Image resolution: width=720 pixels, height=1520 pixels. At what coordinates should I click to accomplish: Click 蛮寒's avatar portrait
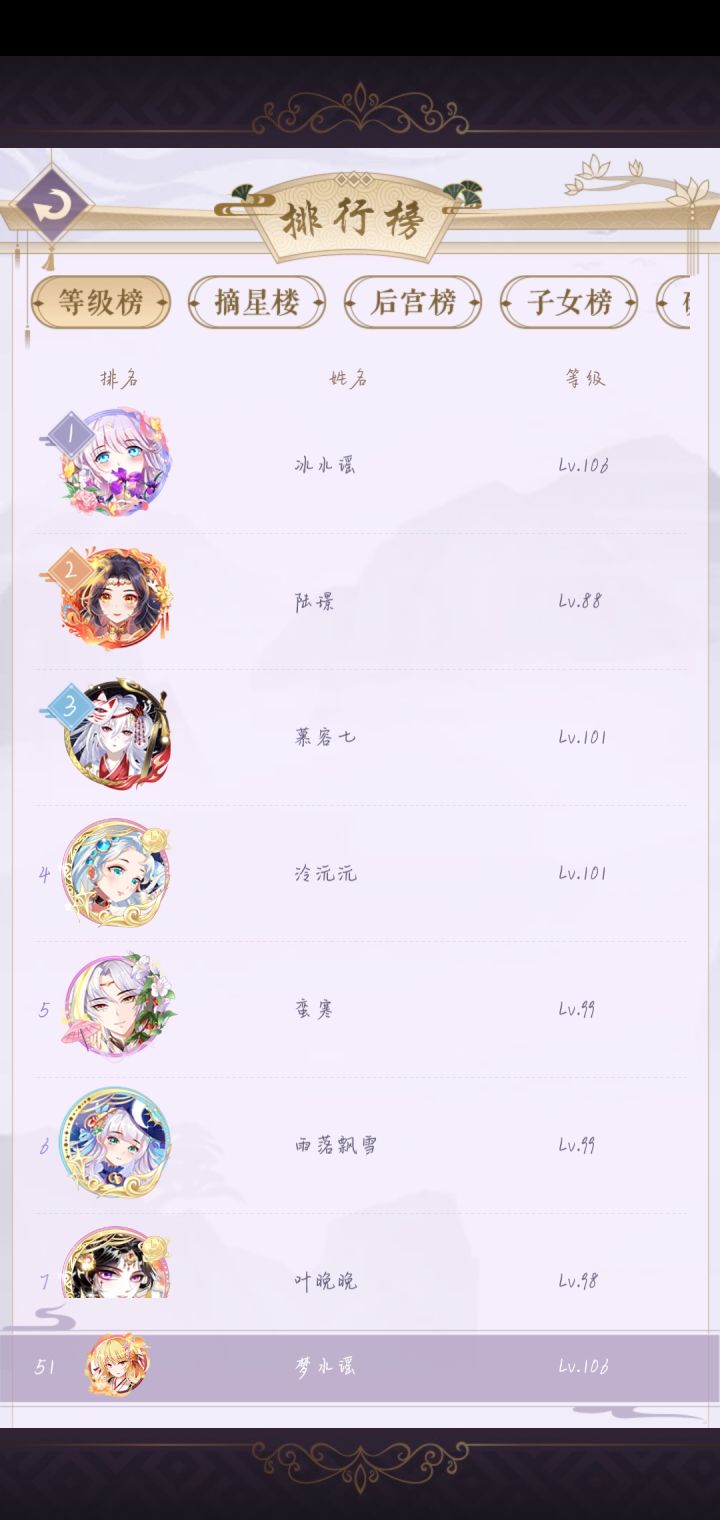[x=115, y=1006]
